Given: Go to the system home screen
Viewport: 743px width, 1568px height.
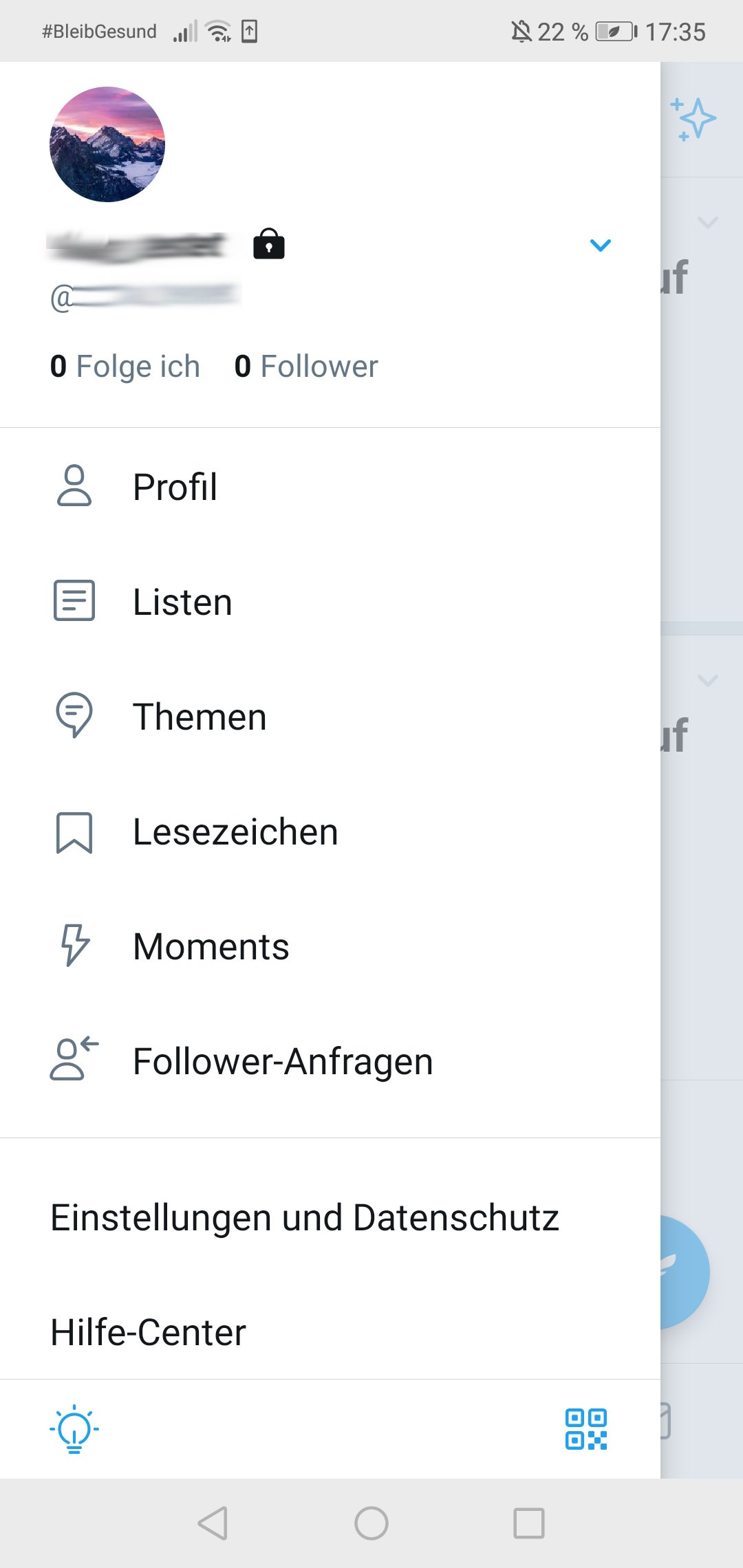Looking at the screenshot, I should pos(371,1523).
